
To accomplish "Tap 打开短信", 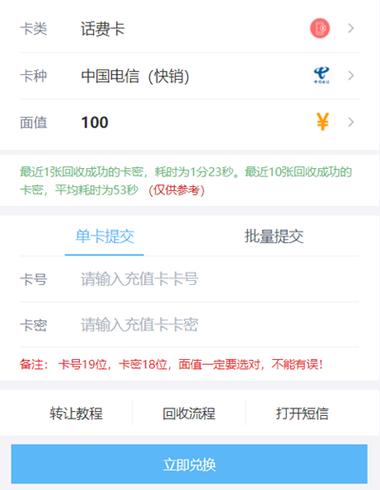I will [302, 413].
